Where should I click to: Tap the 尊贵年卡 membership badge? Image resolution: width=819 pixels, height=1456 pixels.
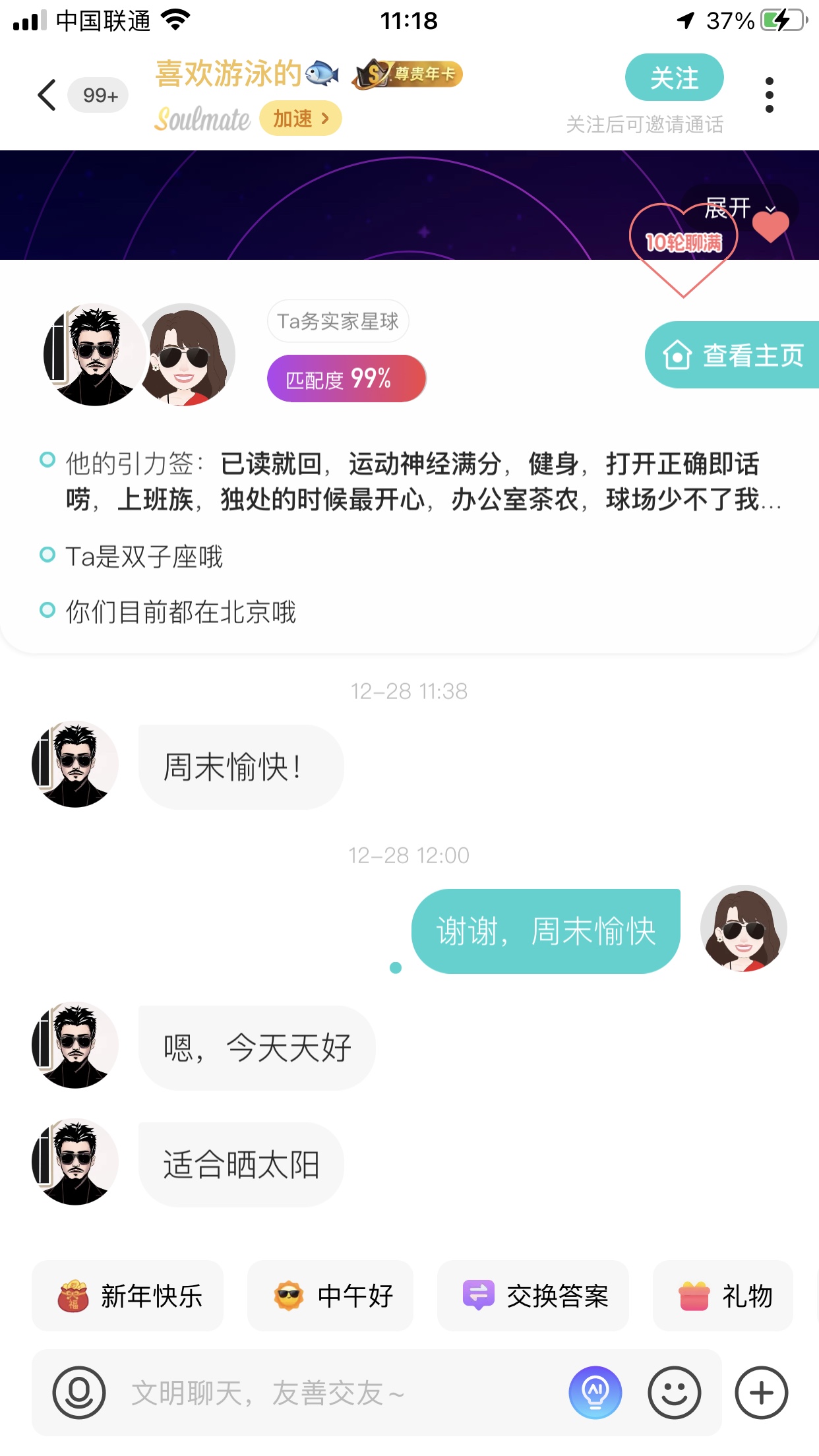[408, 74]
